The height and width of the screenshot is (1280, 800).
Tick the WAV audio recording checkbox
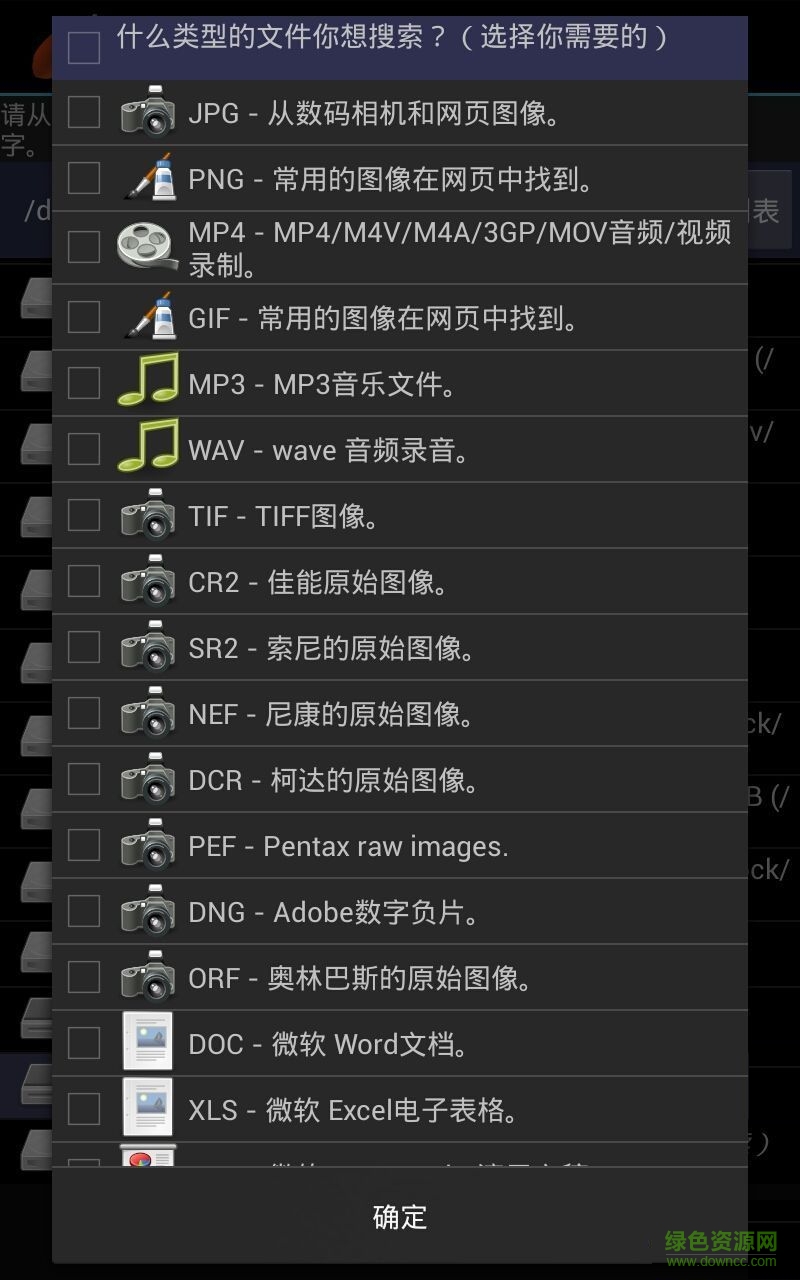(x=84, y=449)
